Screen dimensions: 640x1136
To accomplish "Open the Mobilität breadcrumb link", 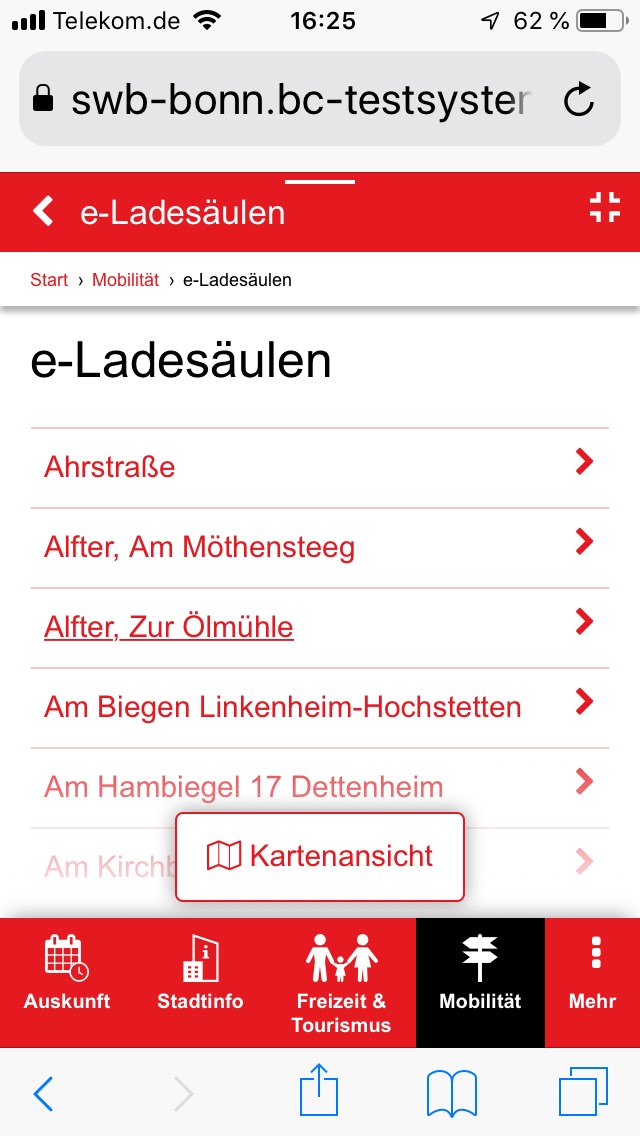I will coord(125,280).
